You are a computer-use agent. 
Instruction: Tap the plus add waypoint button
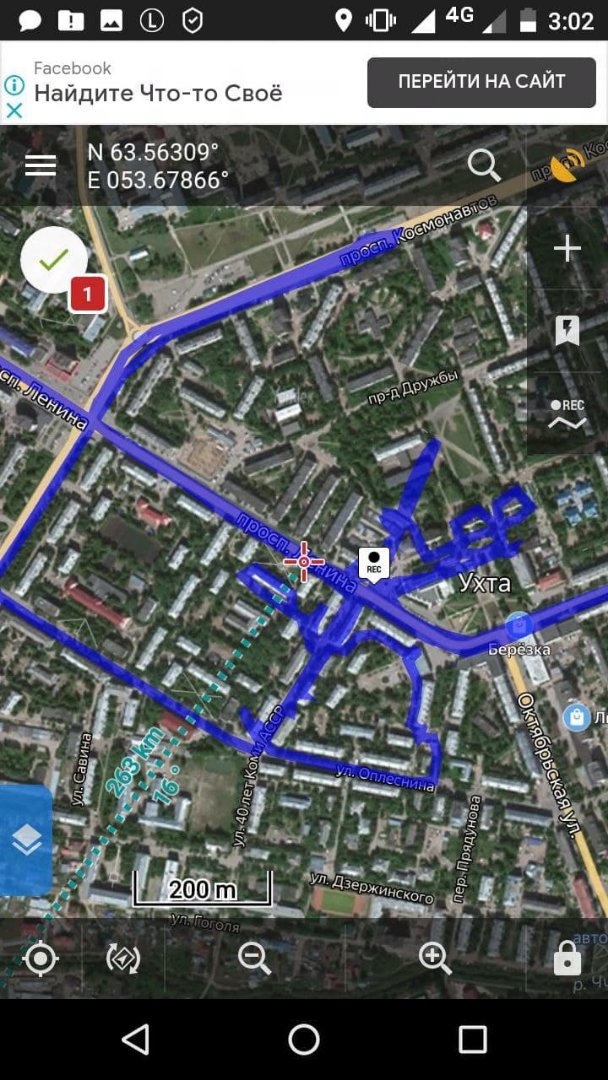[567, 248]
